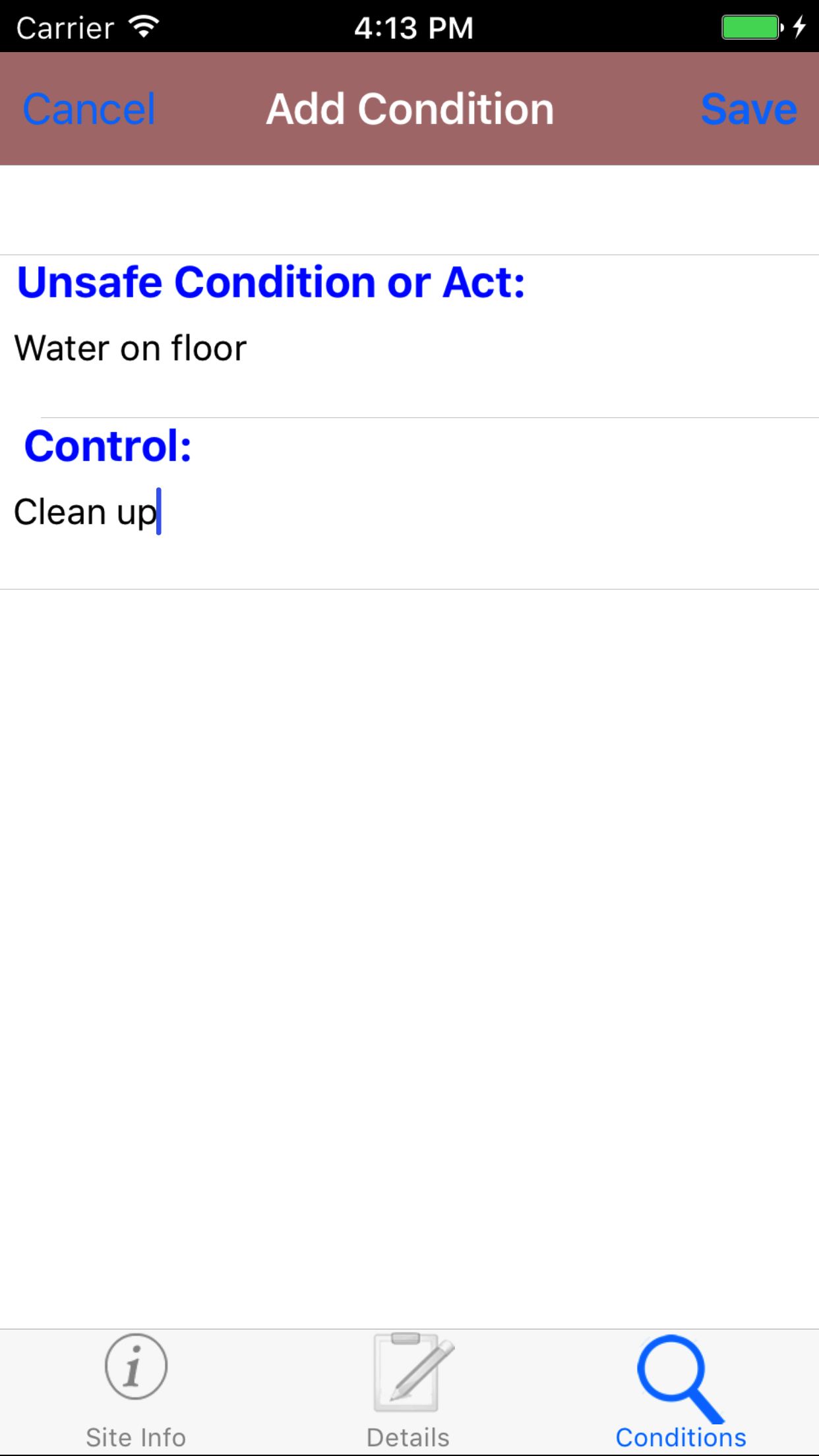The width and height of the screenshot is (819, 1456).
Task: Cancel adding the condition
Action: [89, 109]
